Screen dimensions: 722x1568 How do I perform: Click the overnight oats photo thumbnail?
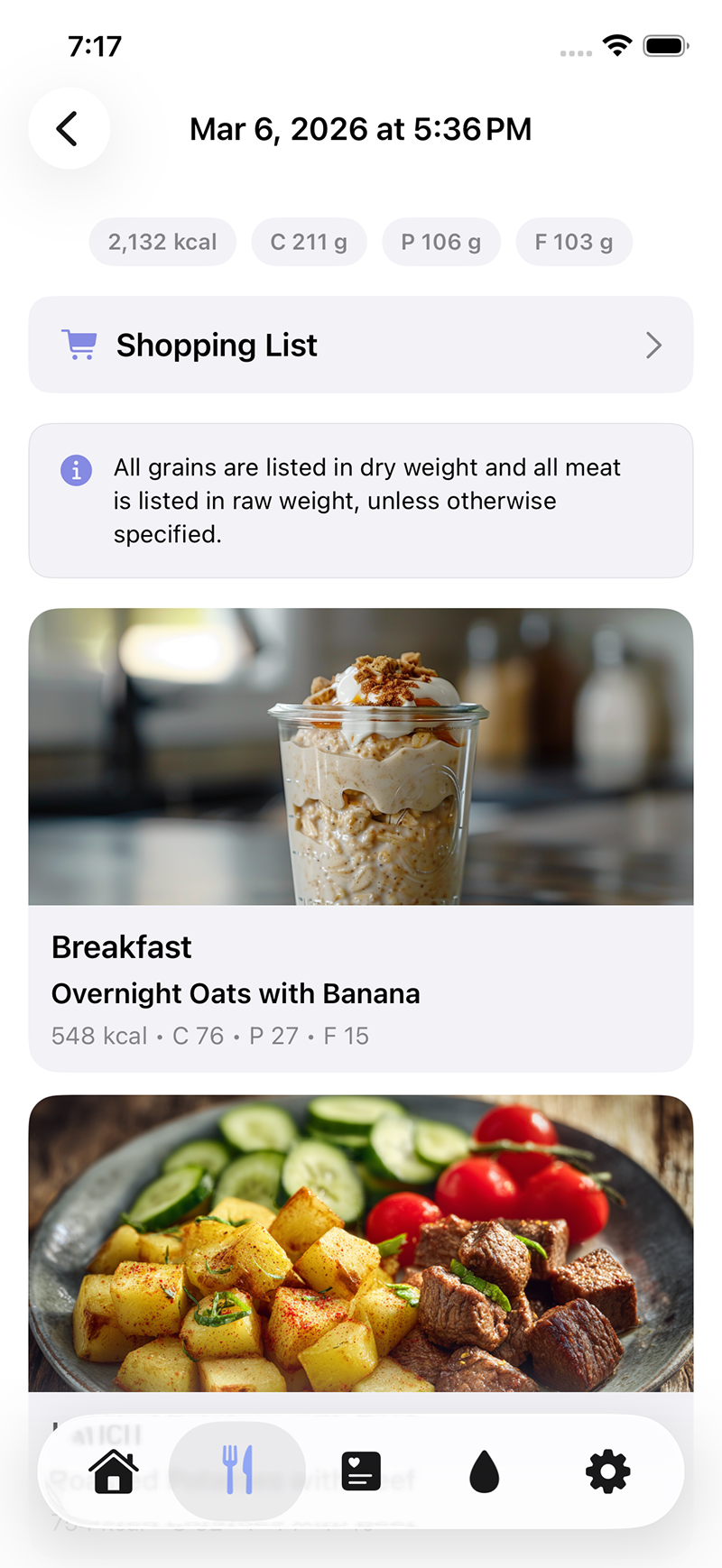tap(361, 758)
